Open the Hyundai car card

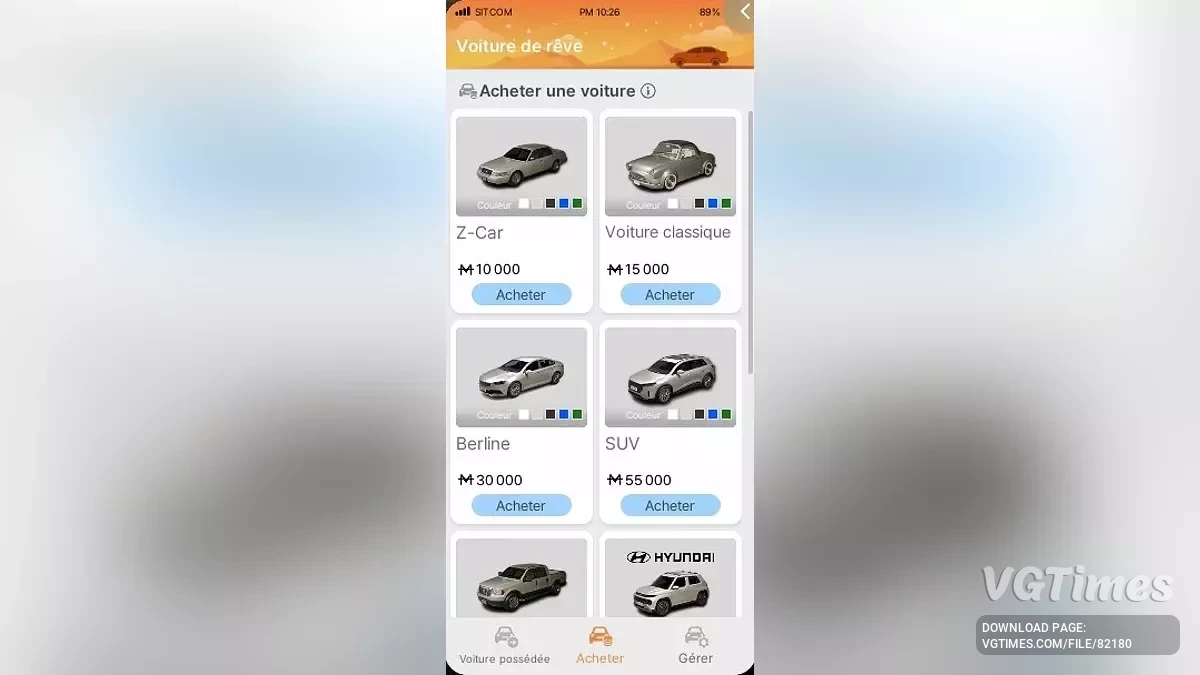pos(670,580)
